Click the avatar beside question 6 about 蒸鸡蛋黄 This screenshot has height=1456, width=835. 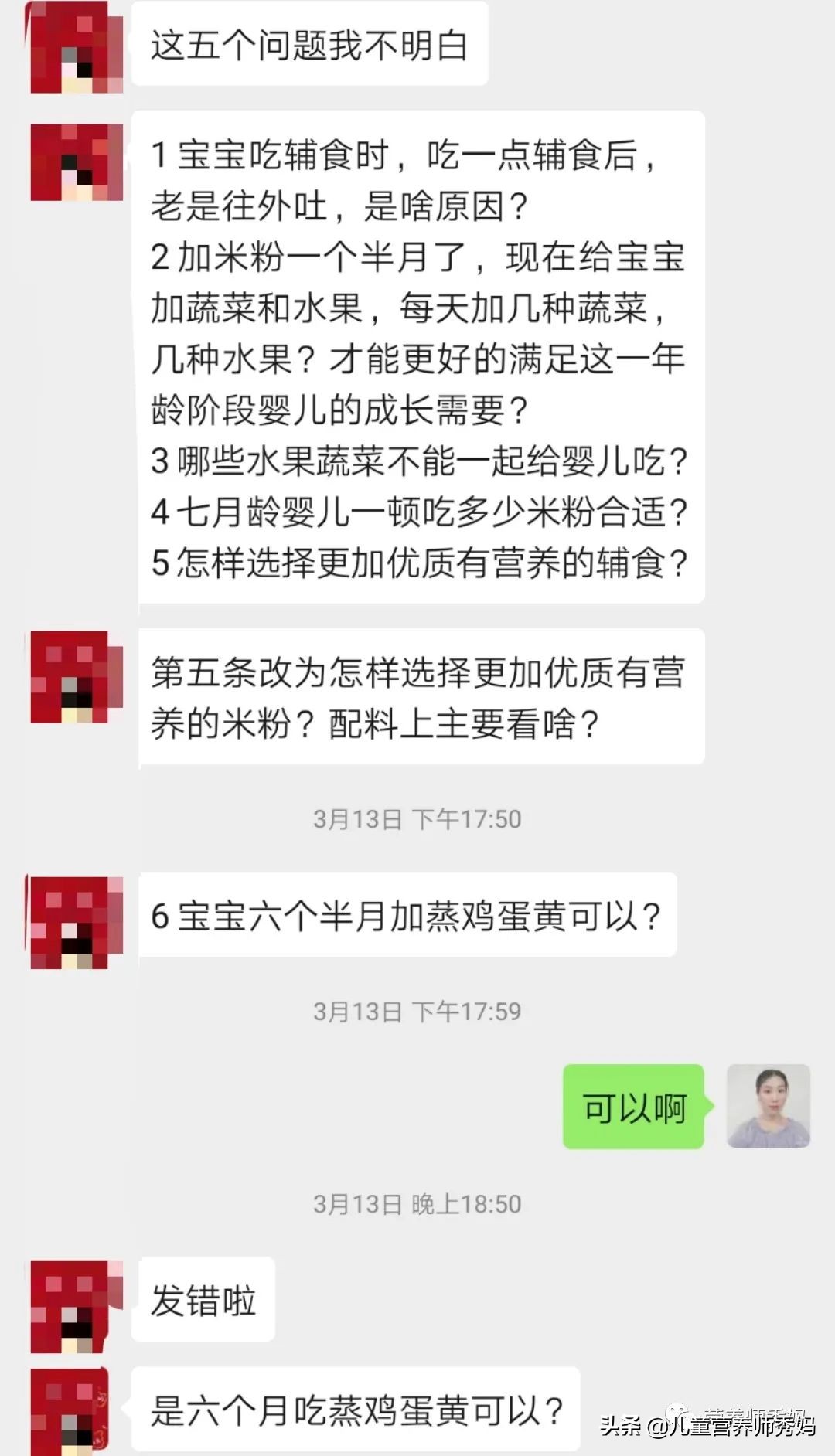(x=75, y=920)
